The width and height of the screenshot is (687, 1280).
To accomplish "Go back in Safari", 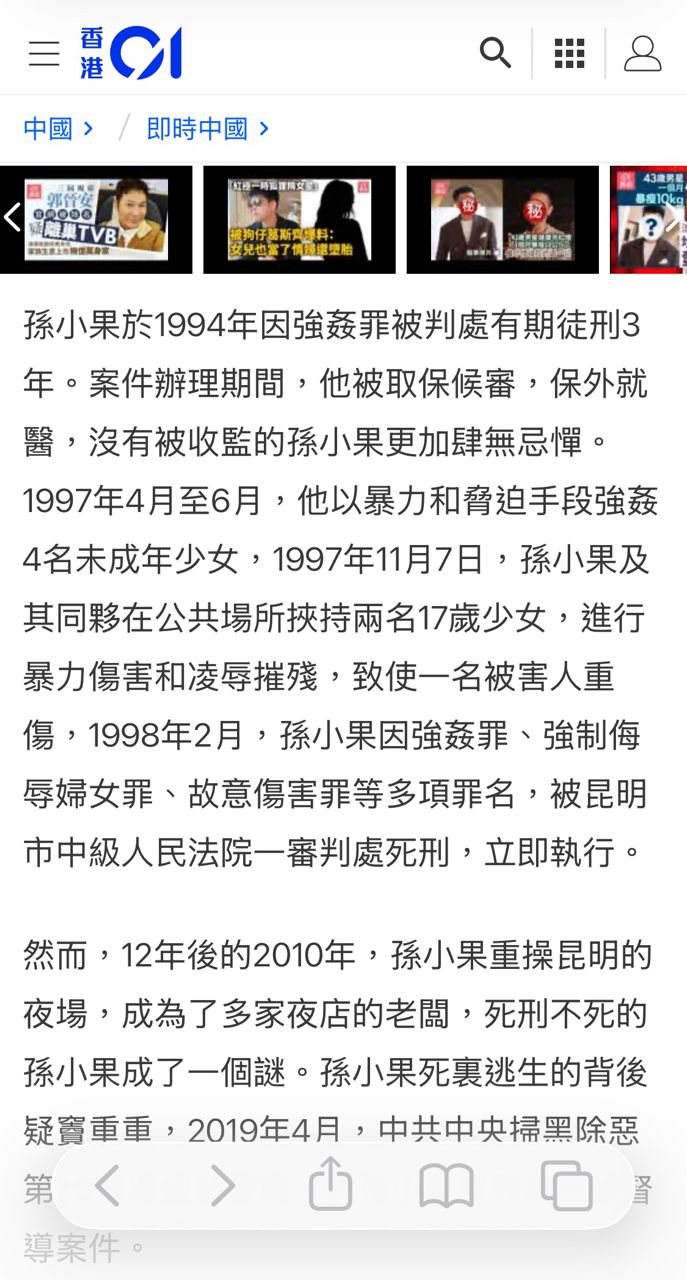I will coord(107,1186).
